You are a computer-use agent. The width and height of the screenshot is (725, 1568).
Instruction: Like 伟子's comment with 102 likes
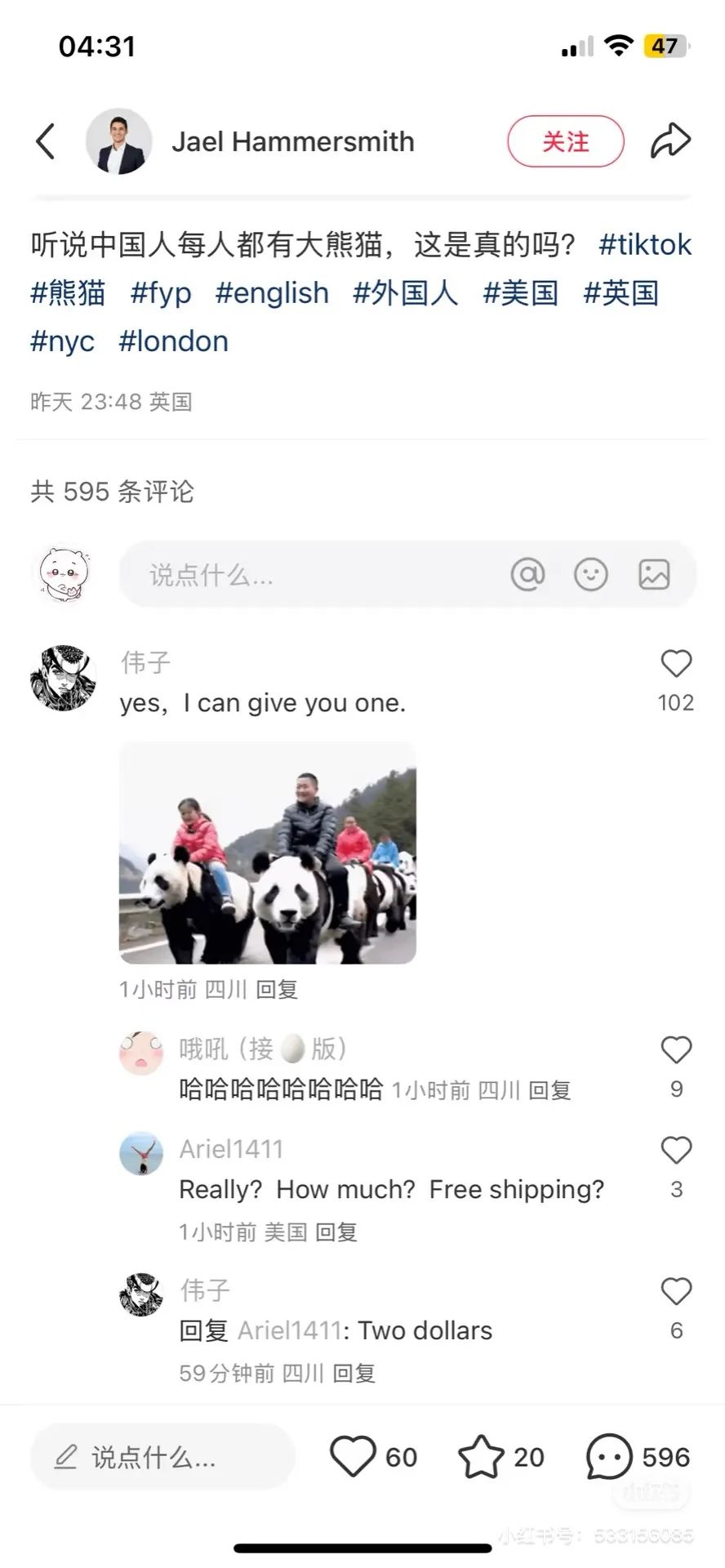675,664
